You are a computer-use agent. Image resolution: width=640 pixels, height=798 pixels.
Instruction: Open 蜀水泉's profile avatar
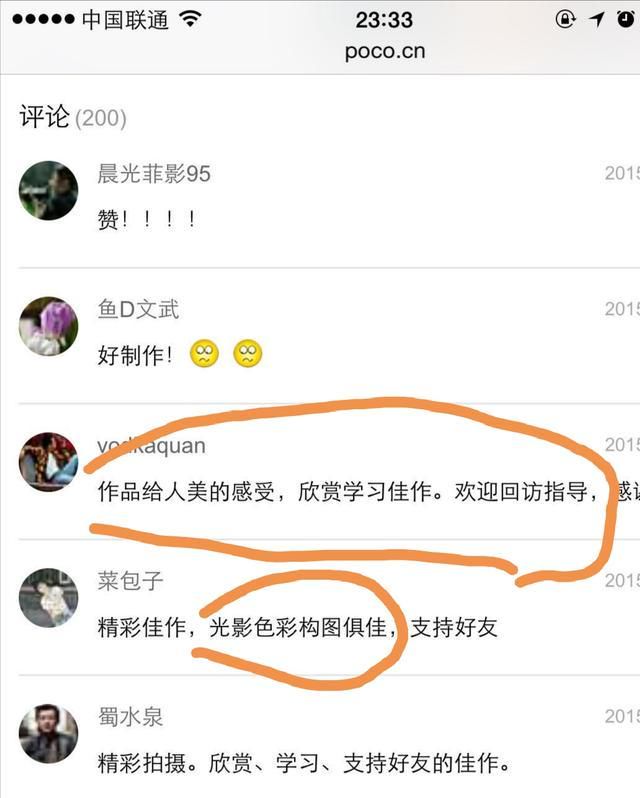tap(48, 733)
